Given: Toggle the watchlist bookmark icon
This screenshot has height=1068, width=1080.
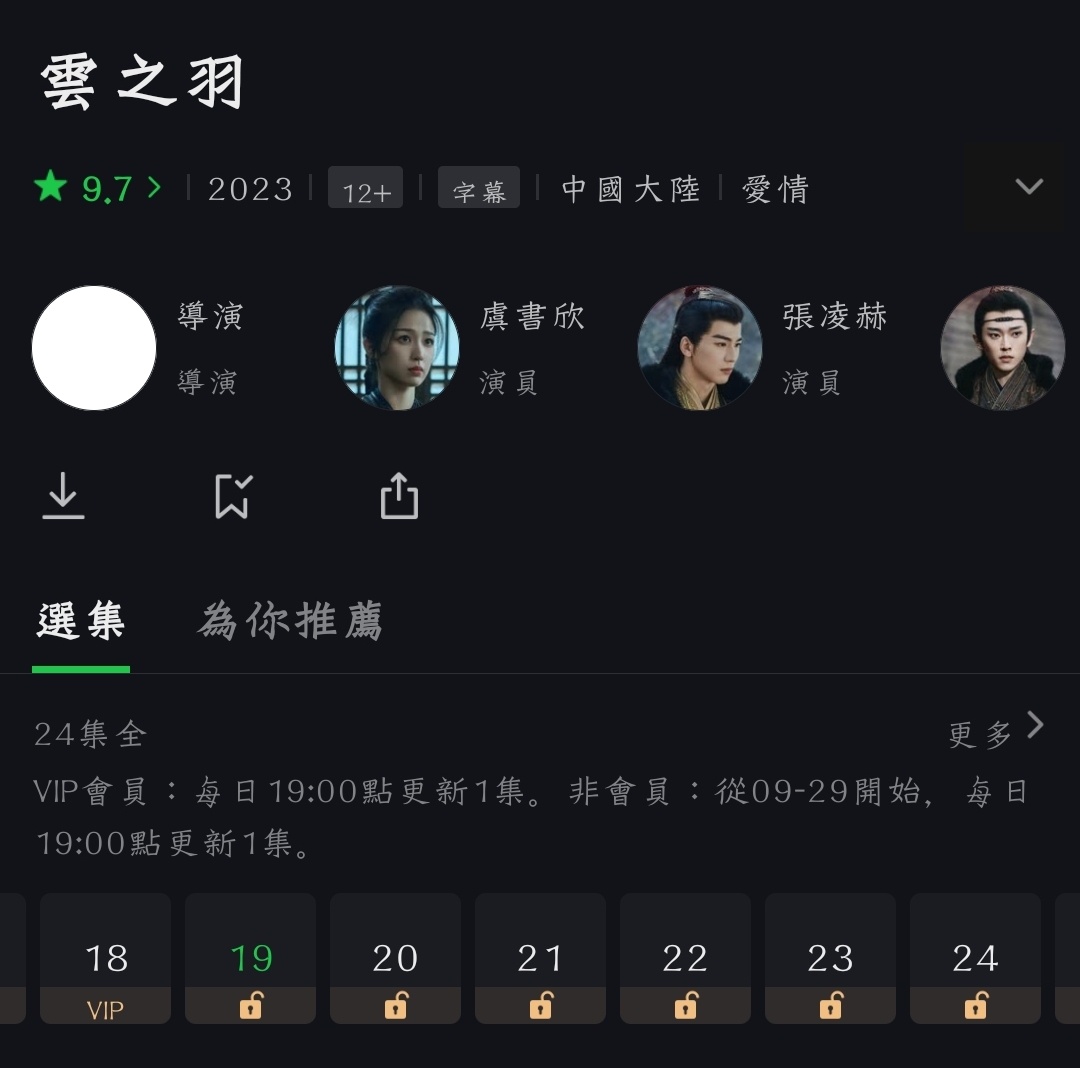Looking at the screenshot, I should 233,496.
